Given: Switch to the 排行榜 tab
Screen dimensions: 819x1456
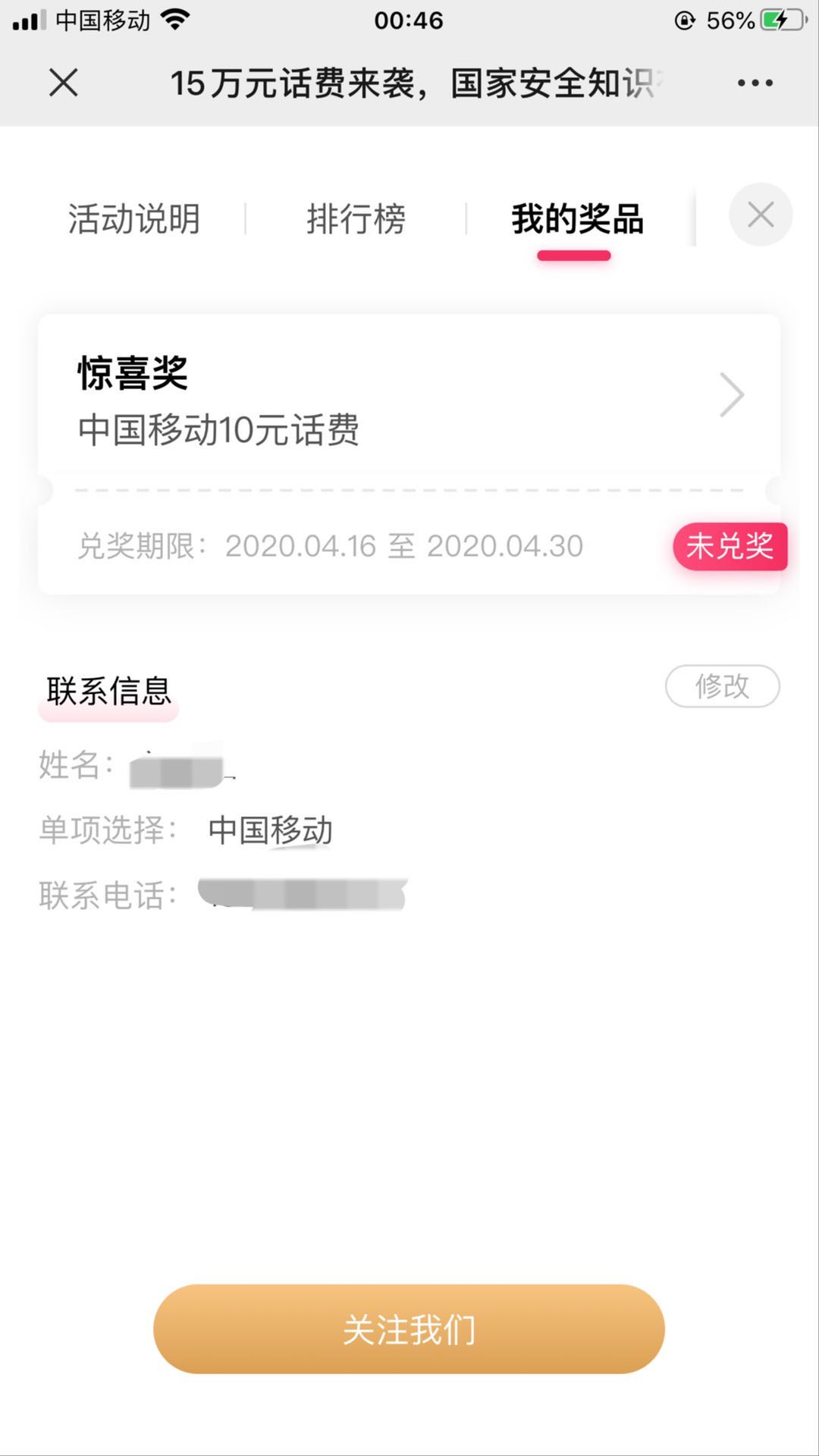Looking at the screenshot, I should (x=356, y=219).
